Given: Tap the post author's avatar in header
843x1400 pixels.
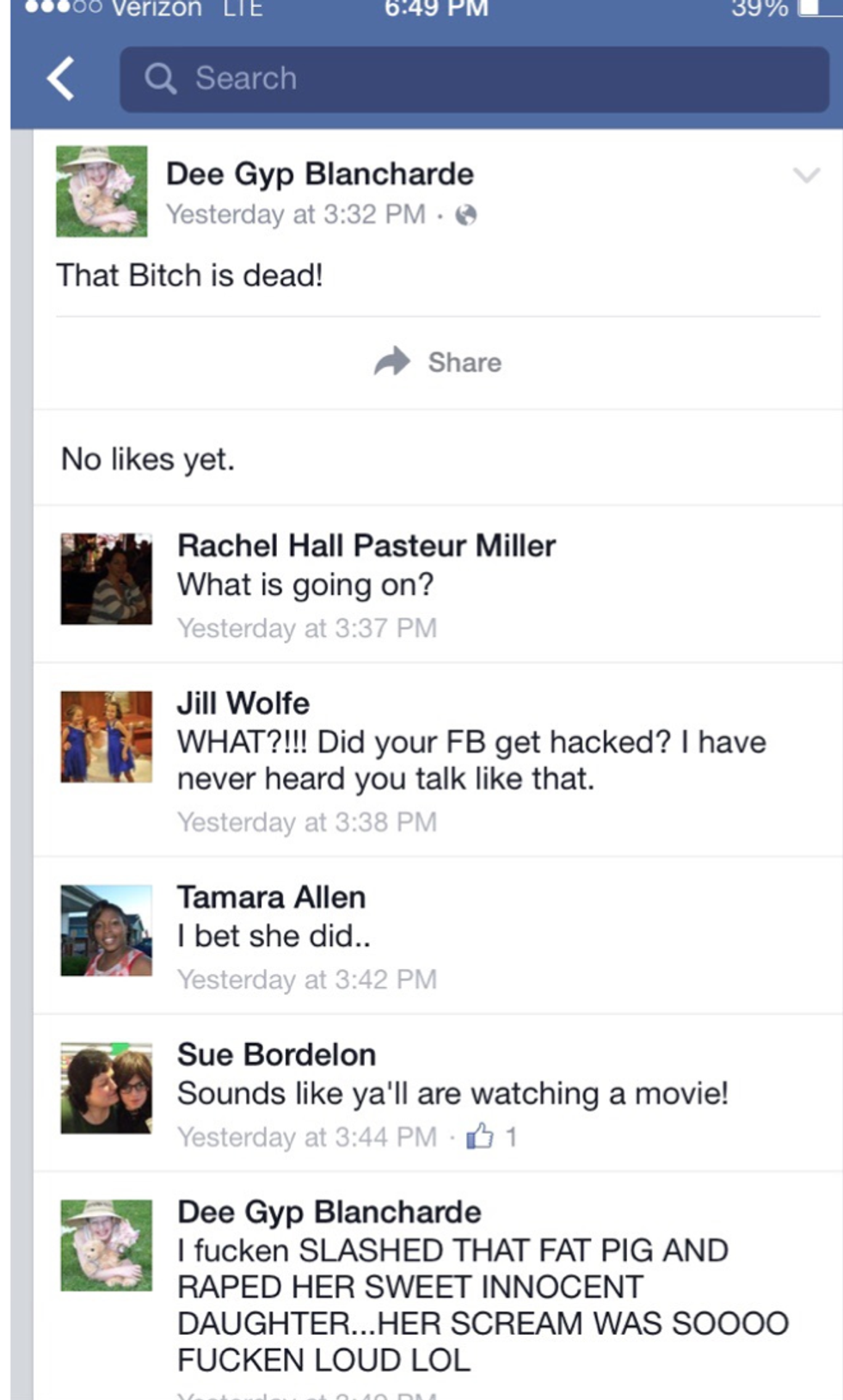Looking at the screenshot, I should [x=102, y=191].
